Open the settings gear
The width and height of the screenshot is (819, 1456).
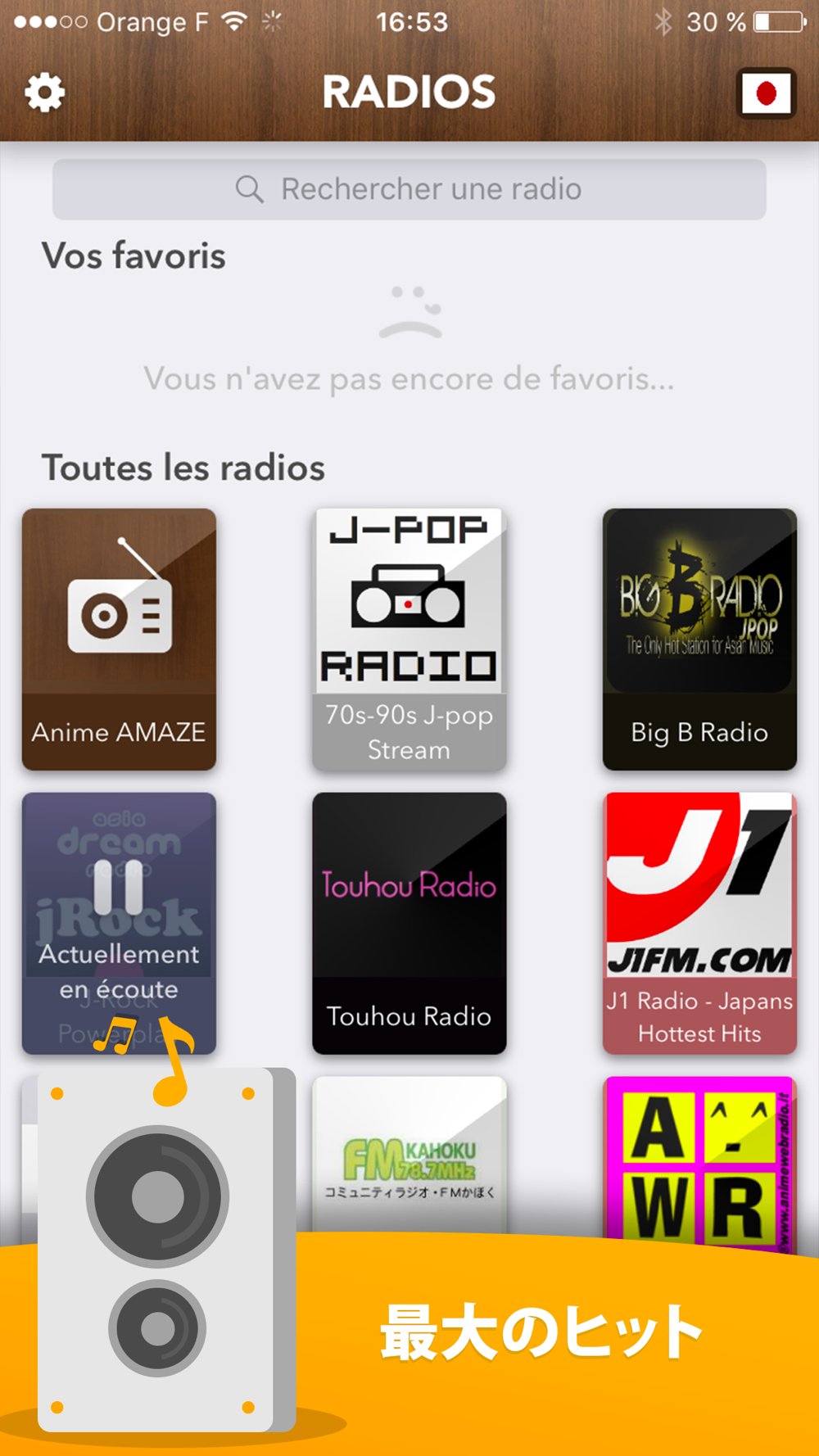click(44, 92)
